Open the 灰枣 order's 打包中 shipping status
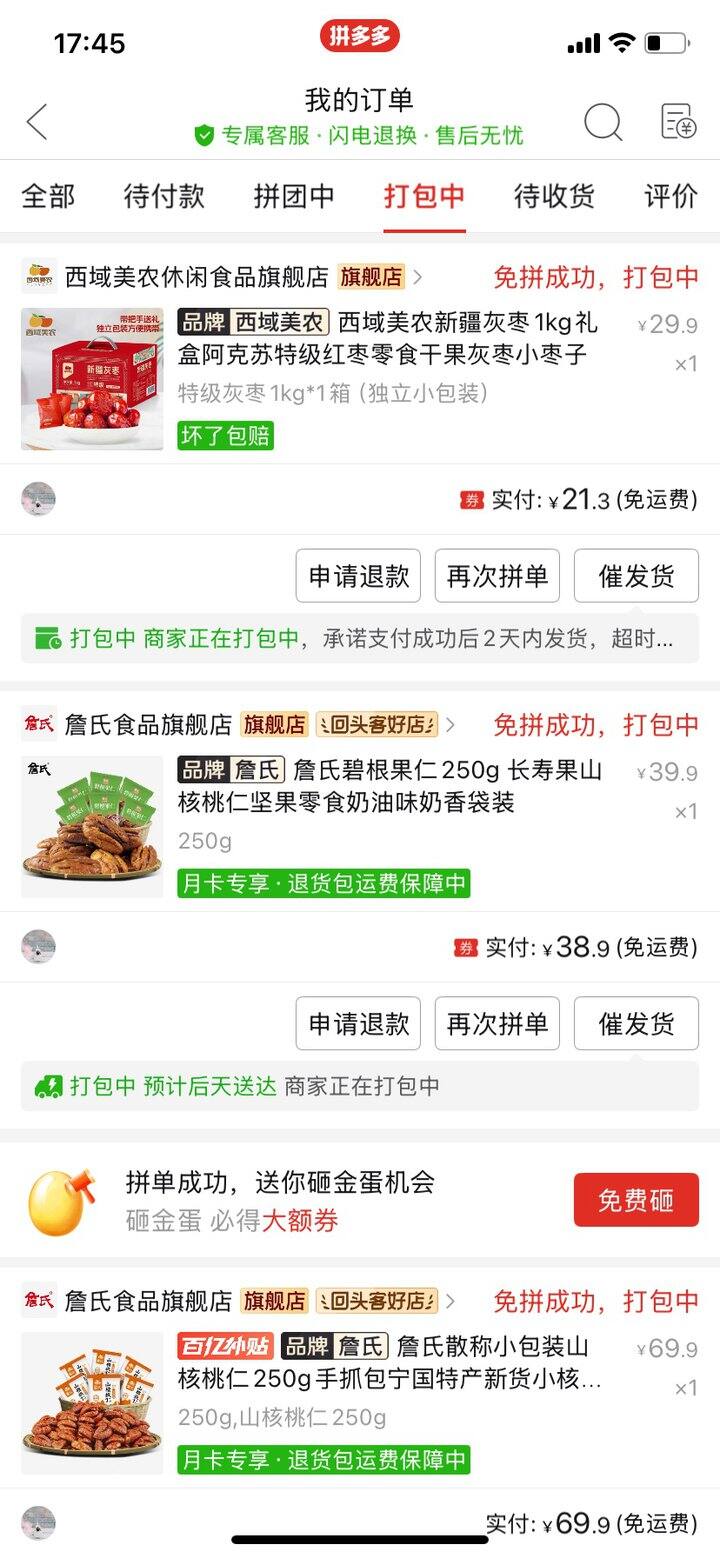The height and width of the screenshot is (1558, 720). click(x=360, y=639)
